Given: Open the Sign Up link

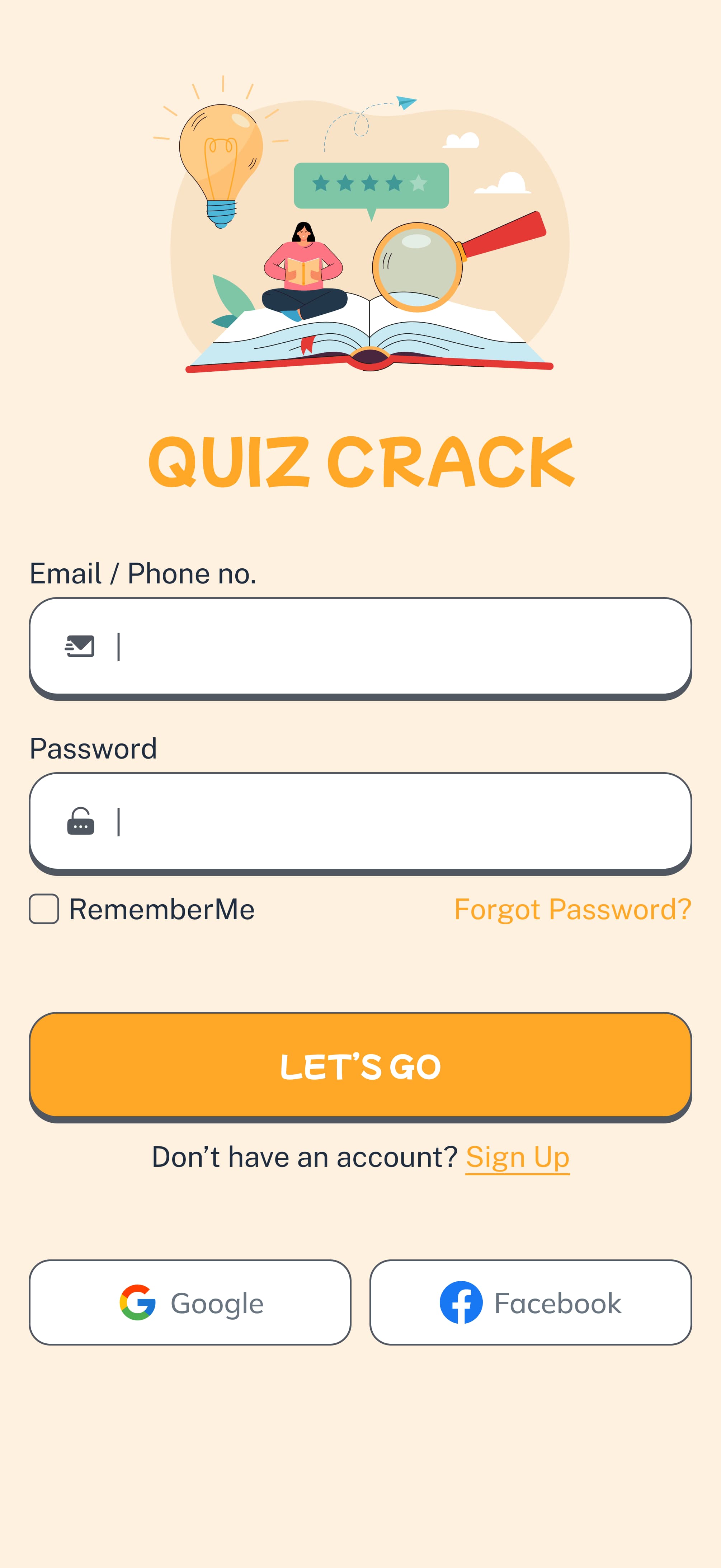Looking at the screenshot, I should coord(517,1156).
